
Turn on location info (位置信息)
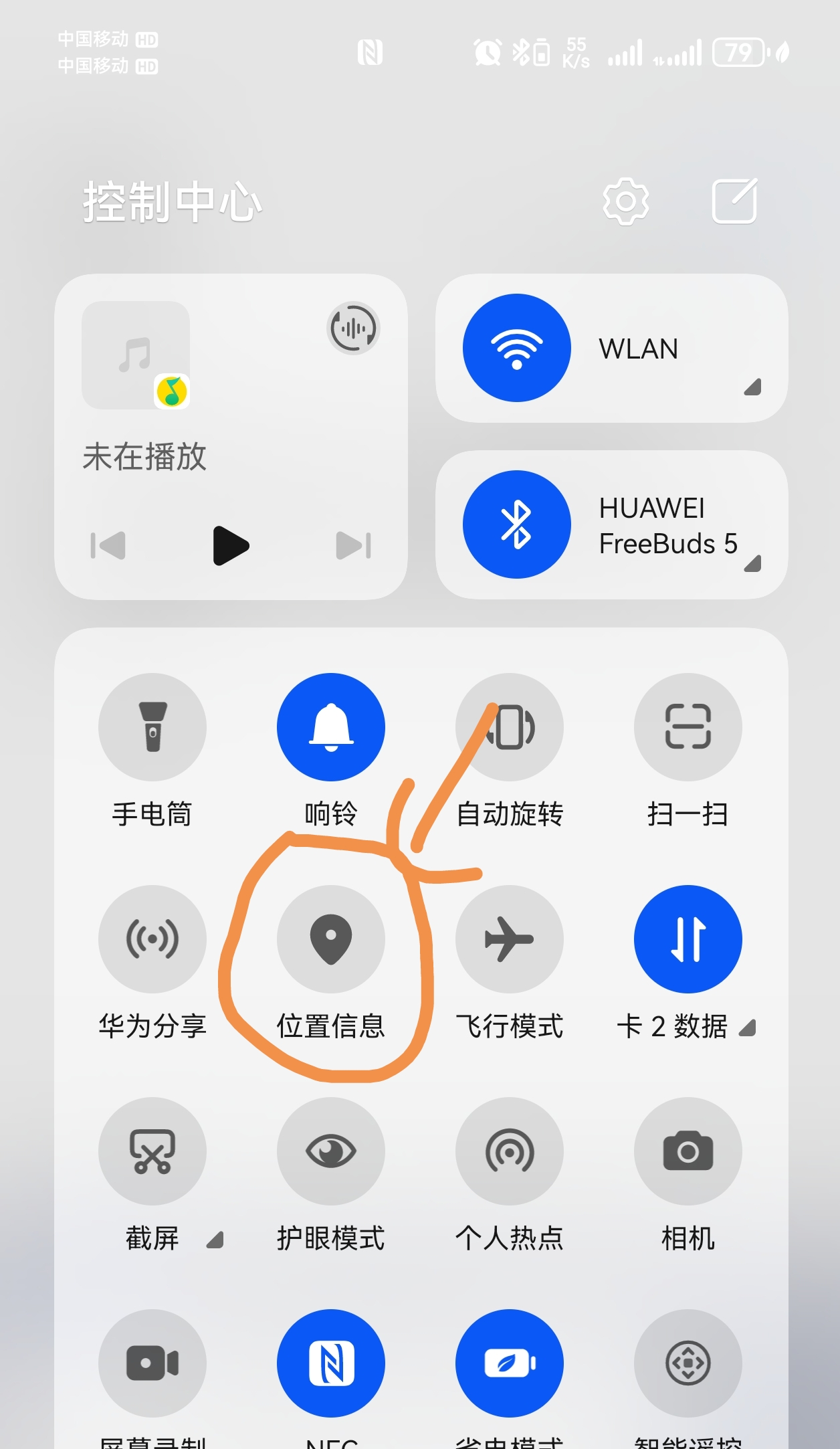331,939
